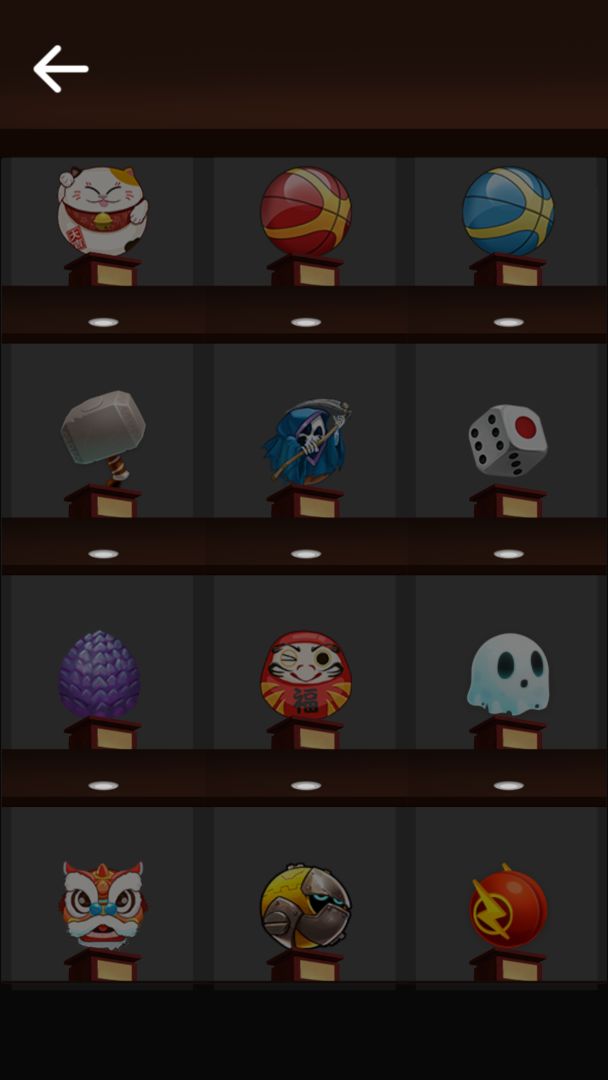Screen dimensions: 608x1080
Task: Select the lion dance head ball
Action: click(x=102, y=904)
